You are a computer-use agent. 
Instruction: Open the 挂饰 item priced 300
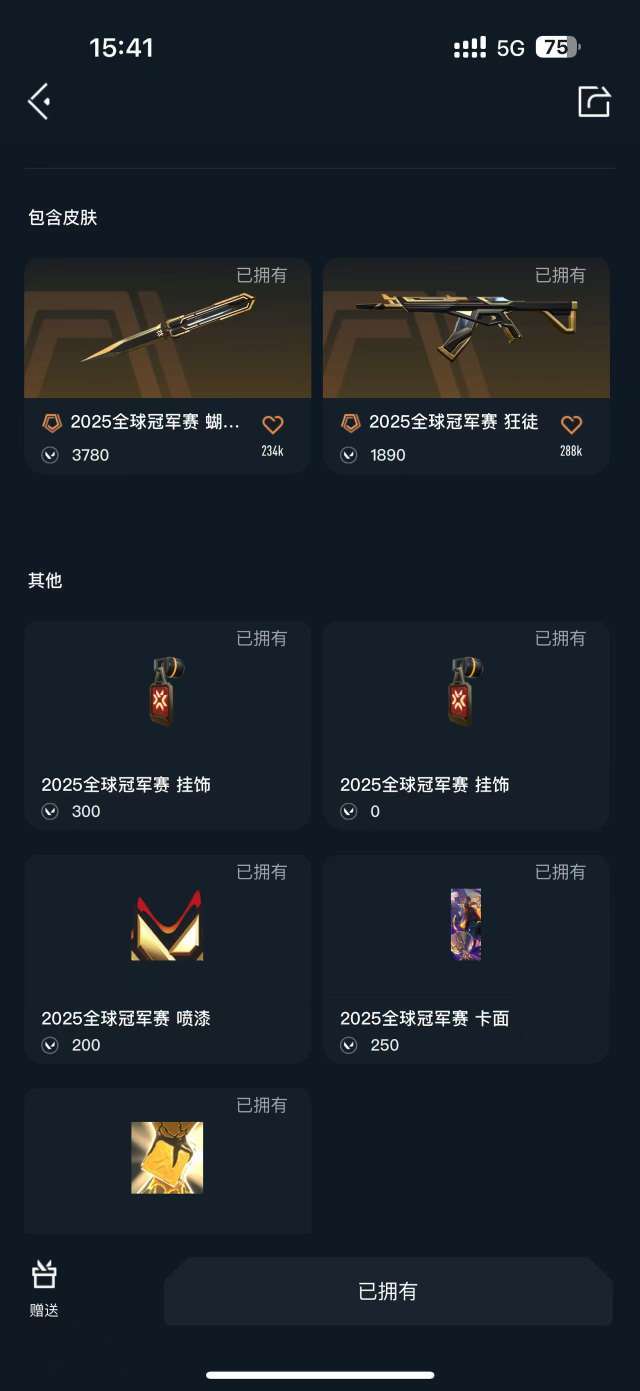167,724
